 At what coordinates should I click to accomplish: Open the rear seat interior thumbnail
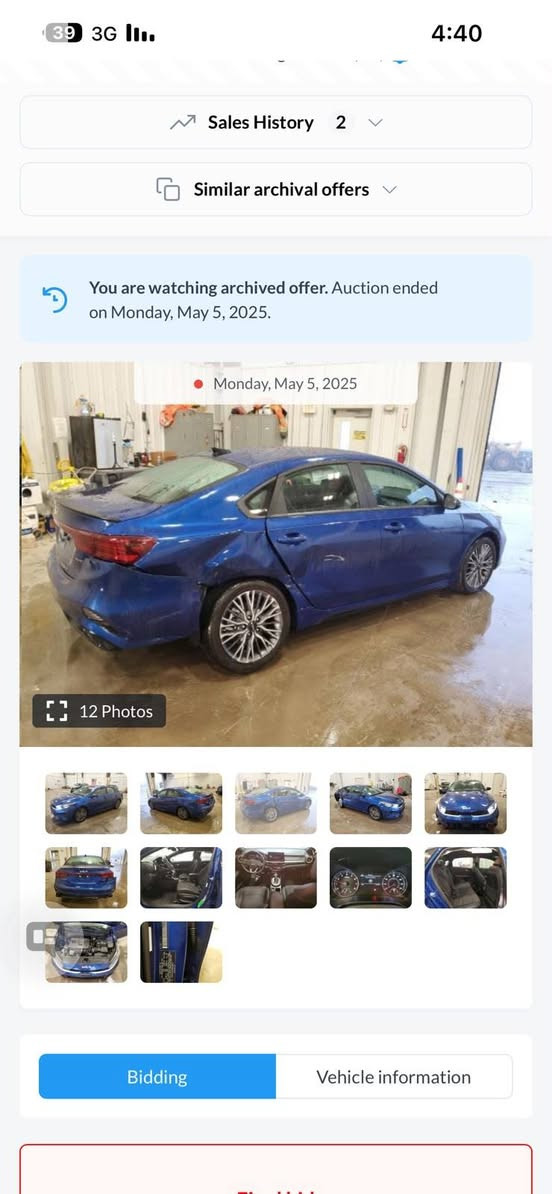pyautogui.click(x=465, y=877)
